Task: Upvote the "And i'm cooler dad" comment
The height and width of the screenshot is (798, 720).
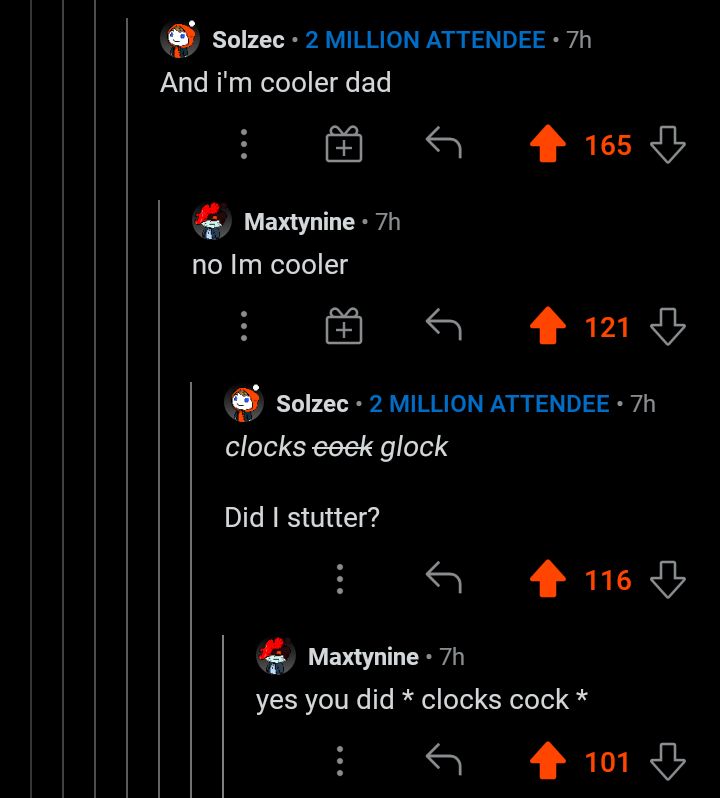Action: [x=546, y=143]
